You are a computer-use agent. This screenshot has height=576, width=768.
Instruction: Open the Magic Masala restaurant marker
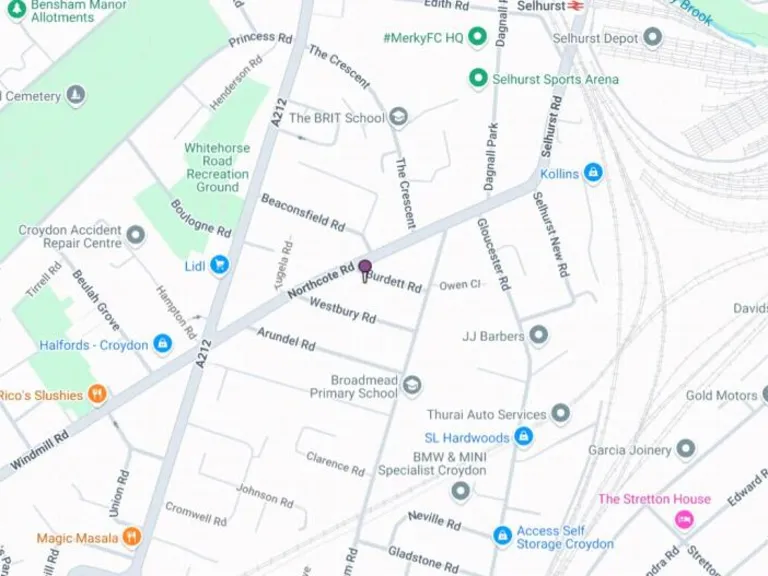pyautogui.click(x=132, y=538)
